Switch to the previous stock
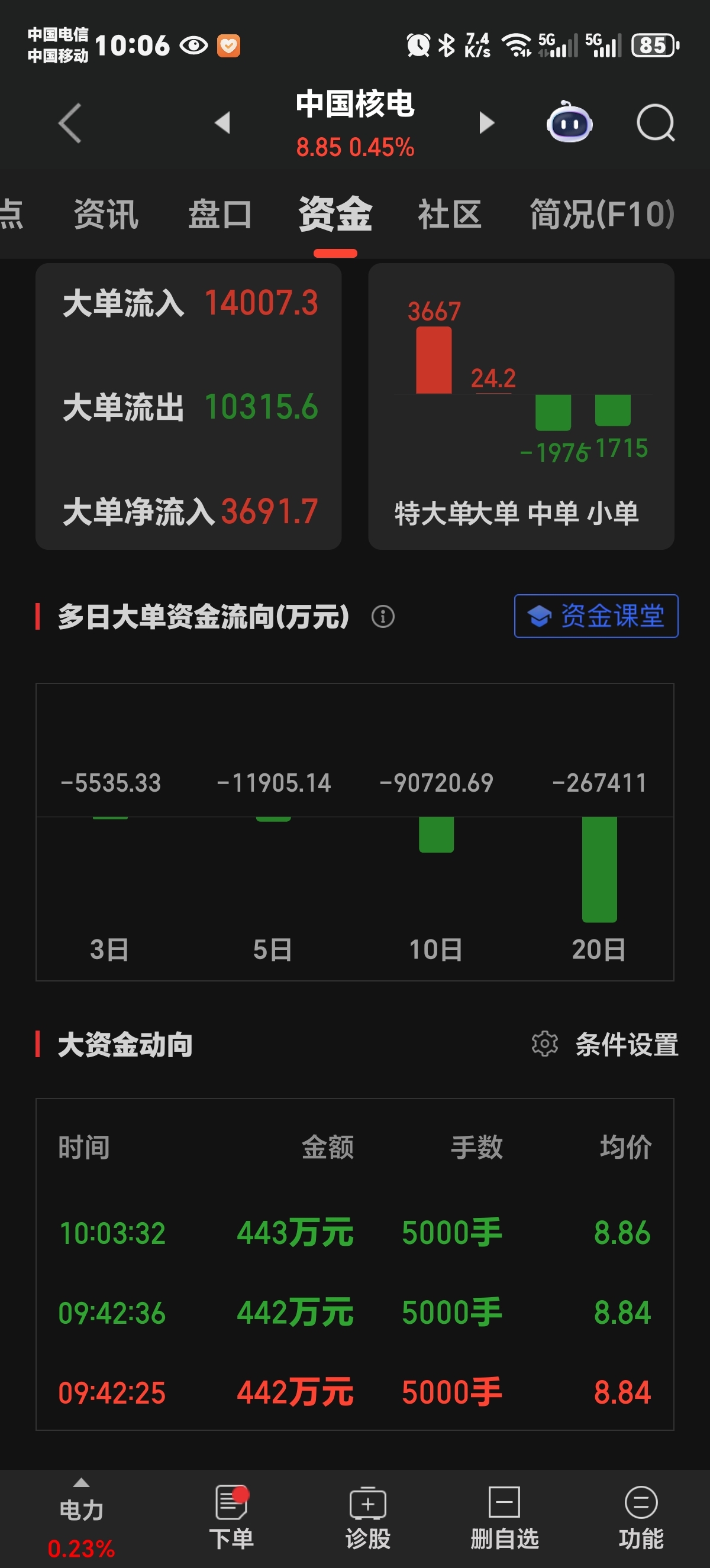The image size is (710, 1568). click(223, 123)
